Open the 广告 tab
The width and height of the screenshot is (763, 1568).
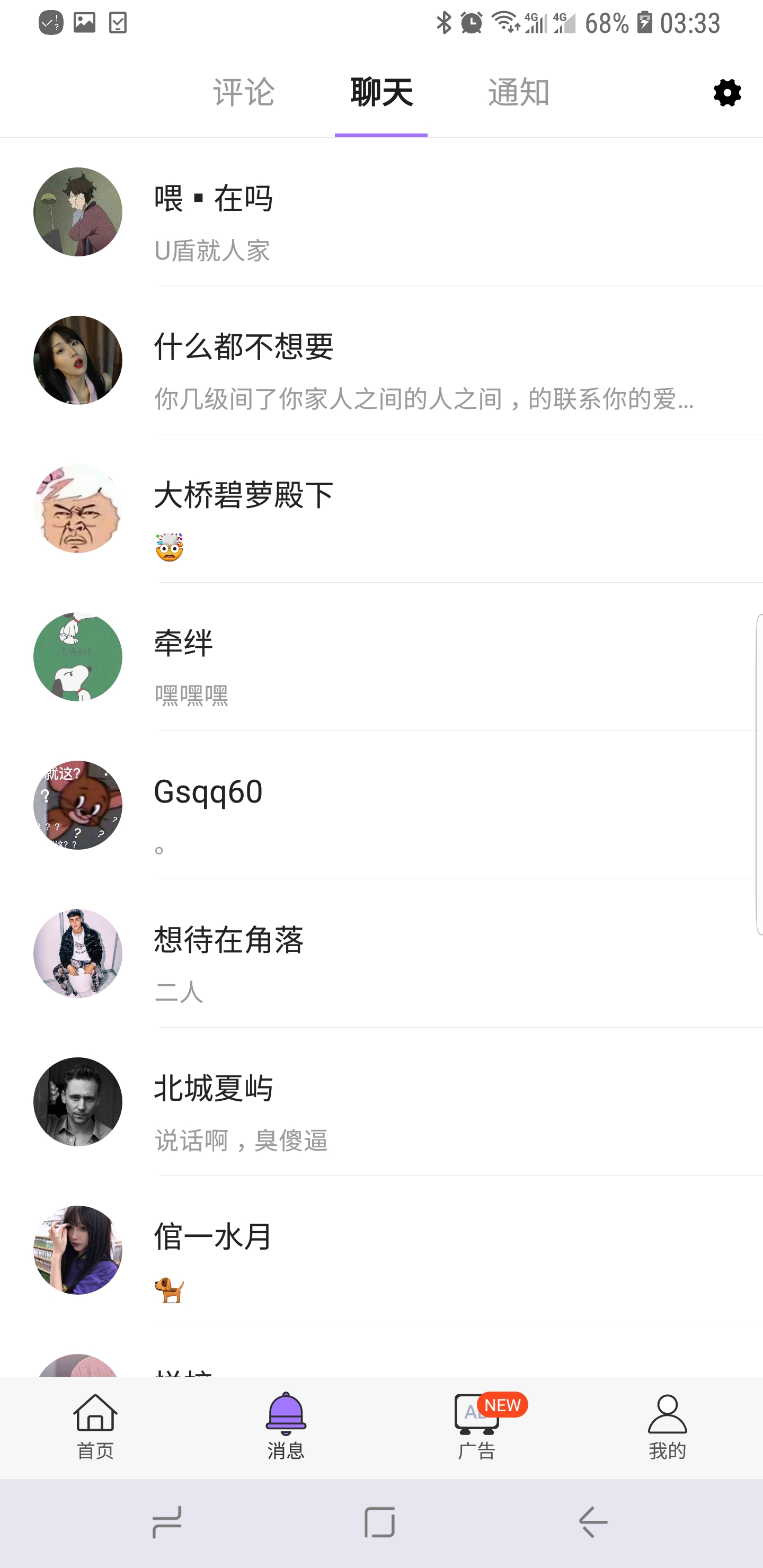click(477, 1426)
